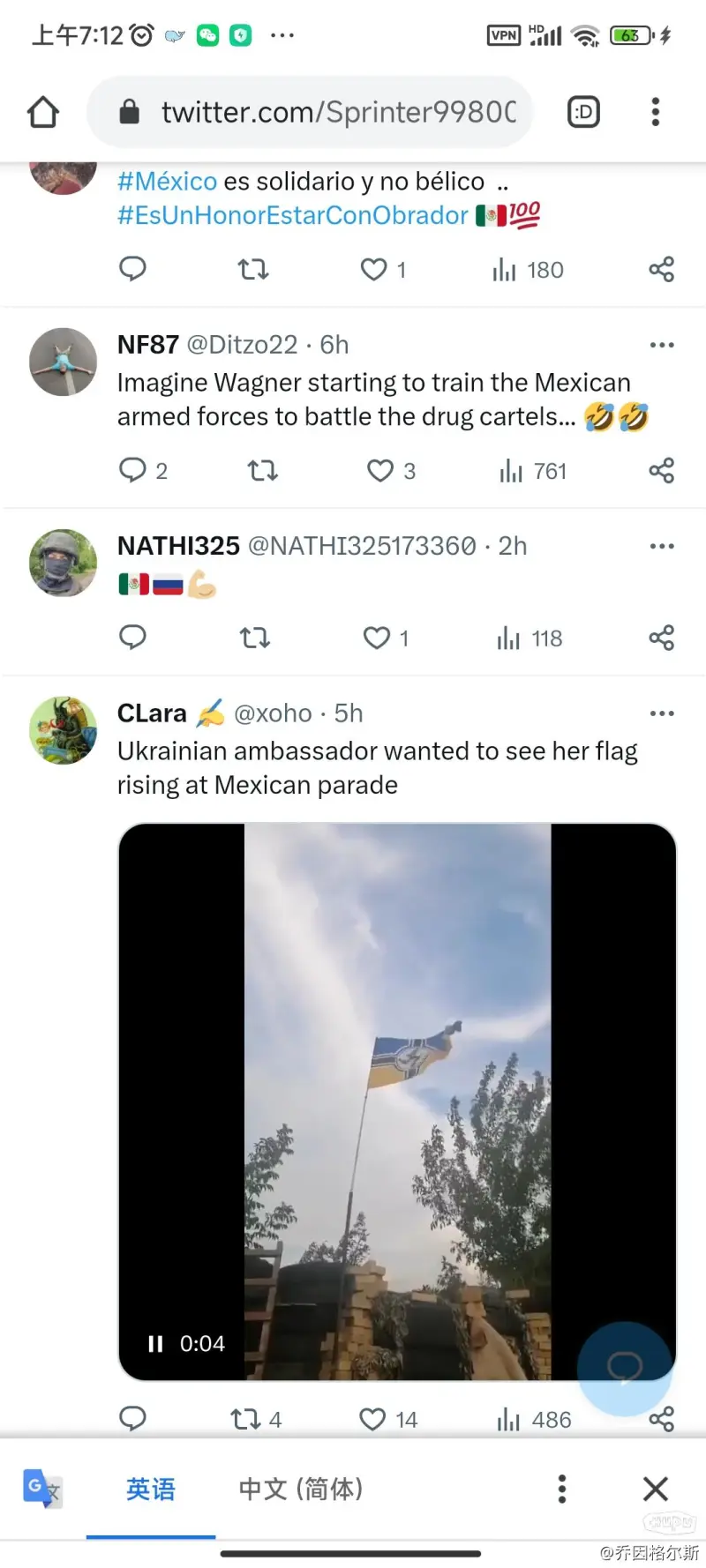Retweet CLara's Ukrainian ambassador tweet
Viewport: 706px width, 1568px height.
pyautogui.click(x=245, y=1419)
